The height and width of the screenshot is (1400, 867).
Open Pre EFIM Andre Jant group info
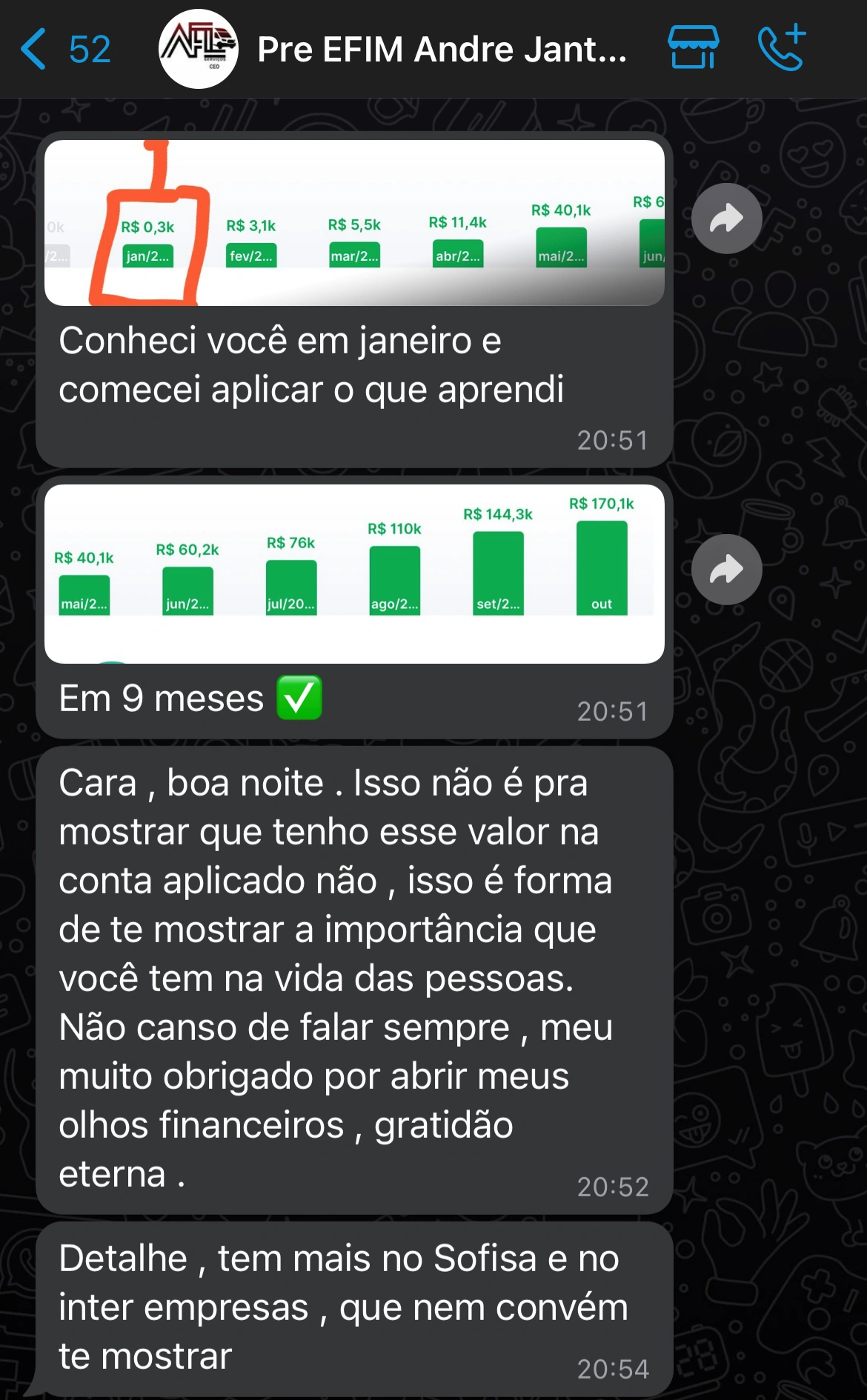click(x=441, y=49)
